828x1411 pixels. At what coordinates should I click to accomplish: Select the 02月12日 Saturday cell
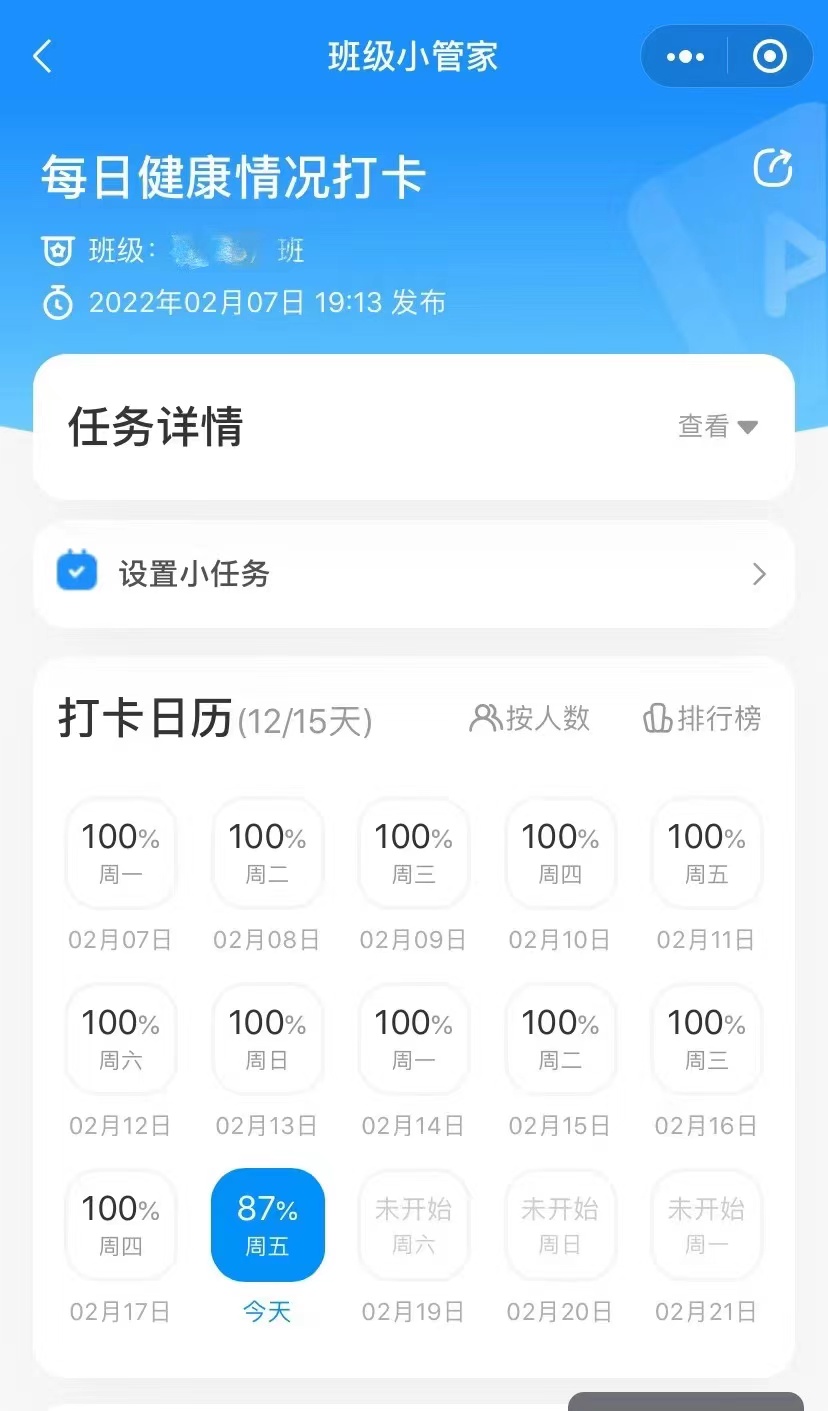pyautogui.click(x=121, y=1039)
